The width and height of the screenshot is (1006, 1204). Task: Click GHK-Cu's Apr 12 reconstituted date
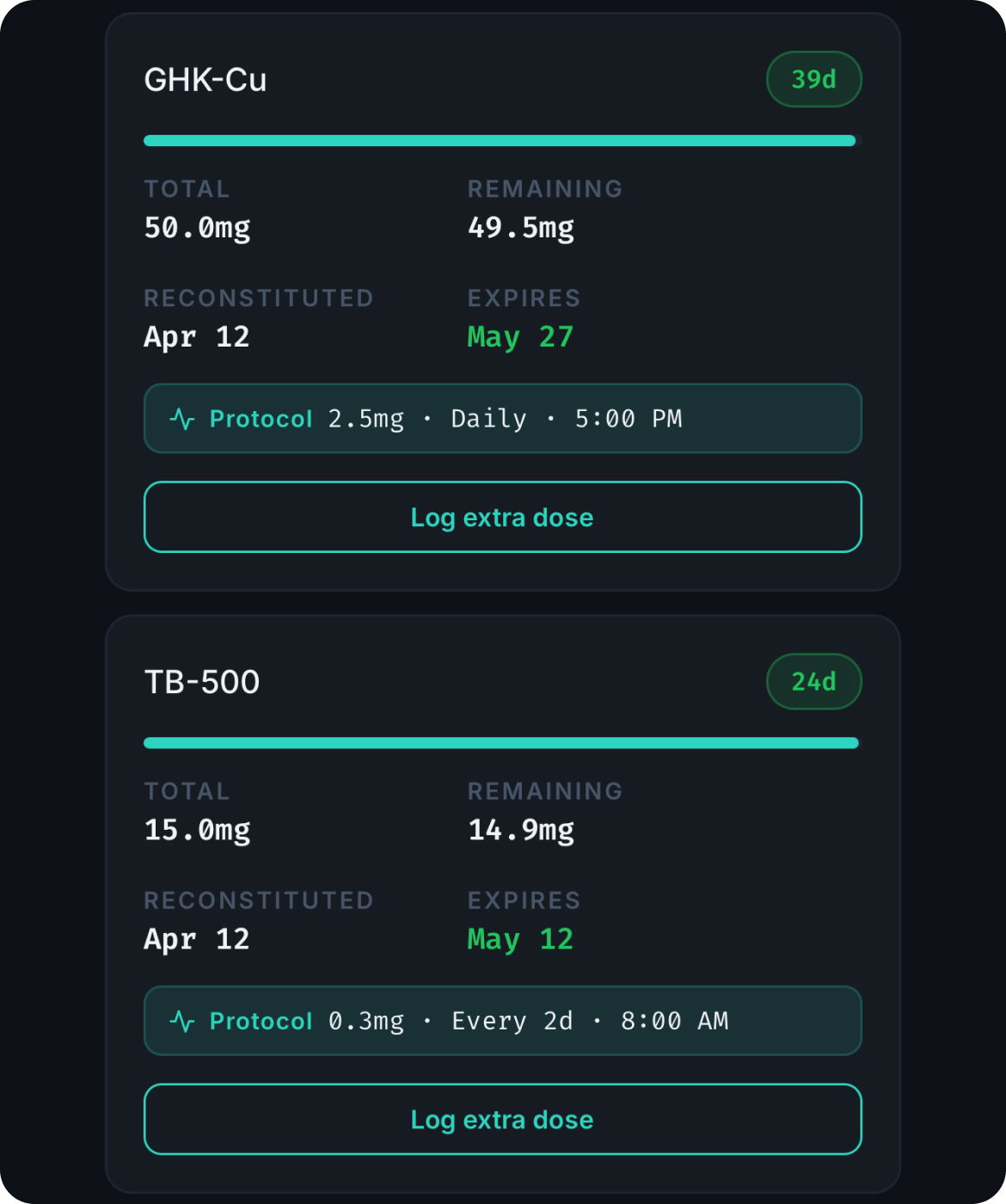tap(196, 336)
